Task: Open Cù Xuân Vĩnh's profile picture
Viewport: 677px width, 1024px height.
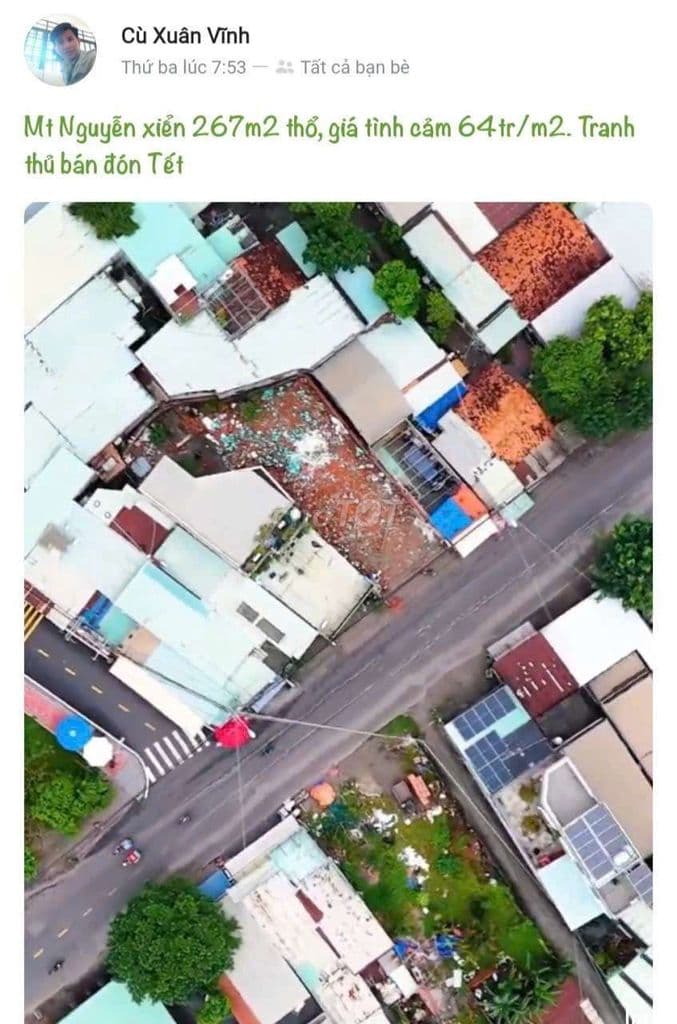Action: [x=60, y=50]
